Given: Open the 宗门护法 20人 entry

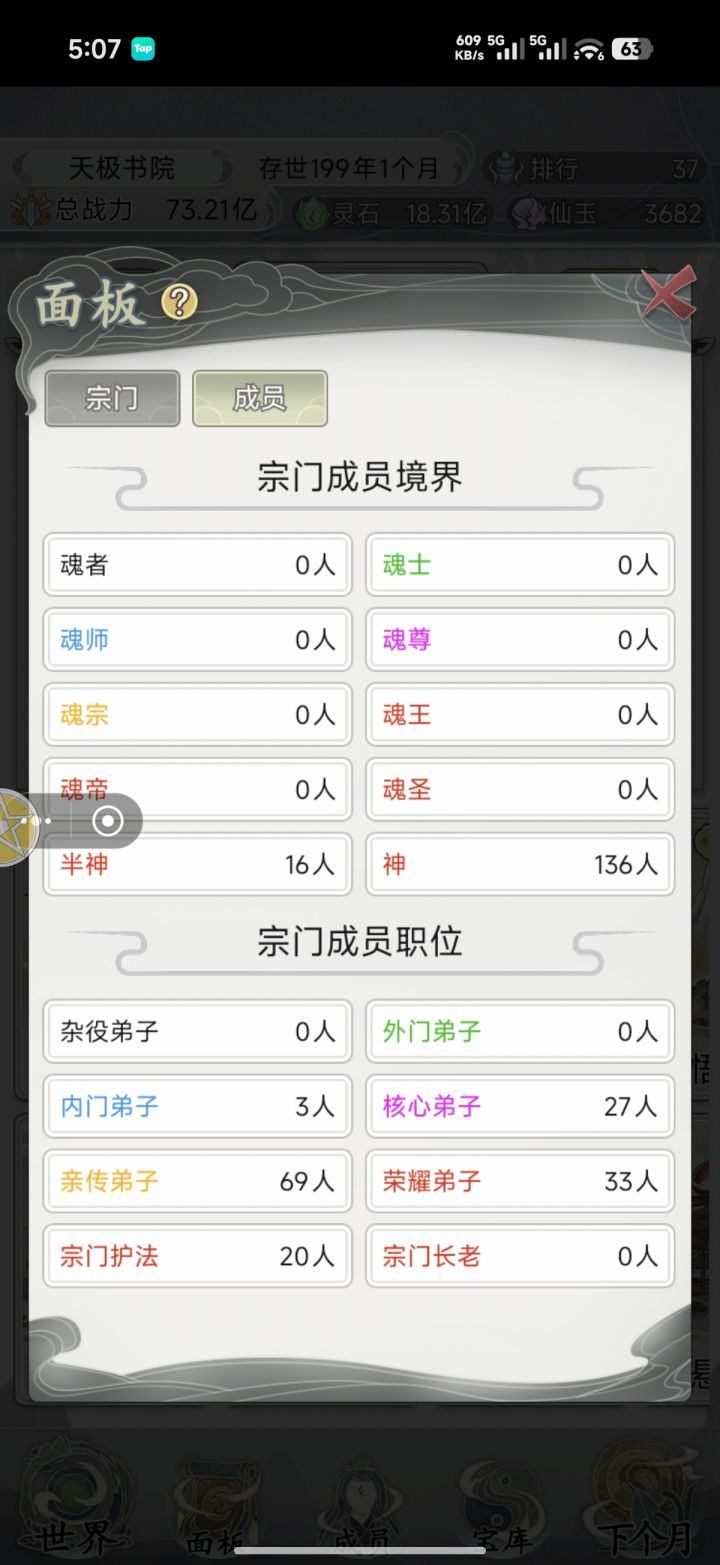Looking at the screenshot, I should point(196,1256).
